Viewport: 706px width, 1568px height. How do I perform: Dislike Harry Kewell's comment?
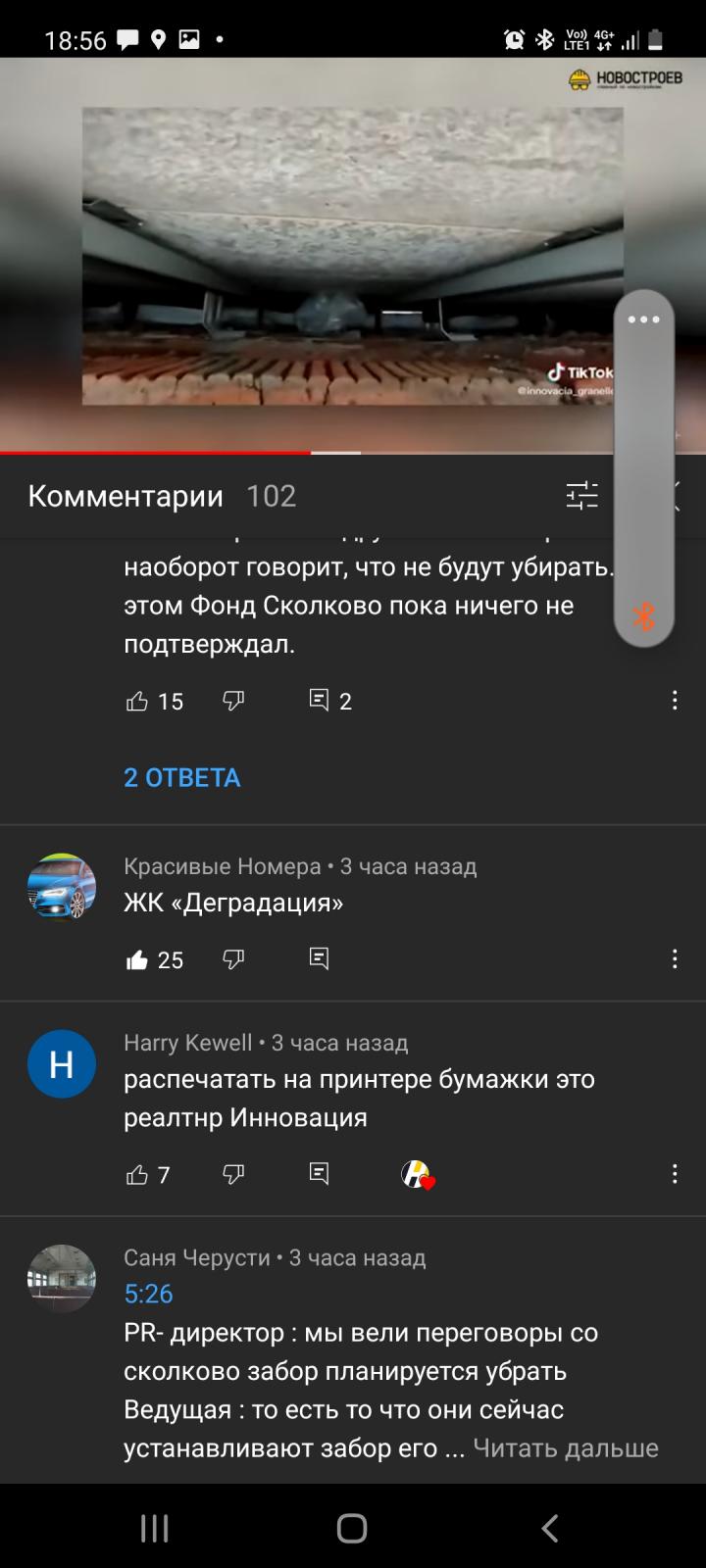point(233,1174)
